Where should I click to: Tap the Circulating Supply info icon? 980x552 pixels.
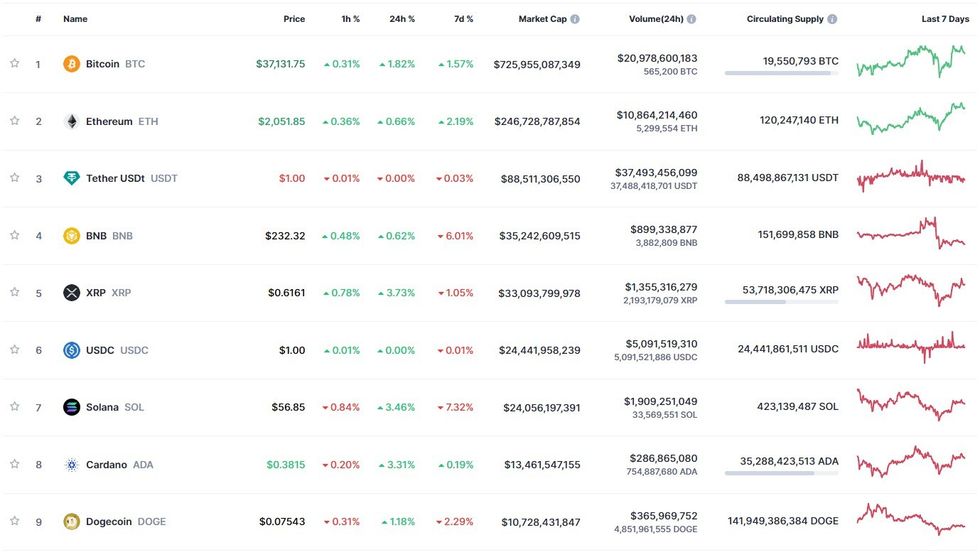tap(833, 19)
